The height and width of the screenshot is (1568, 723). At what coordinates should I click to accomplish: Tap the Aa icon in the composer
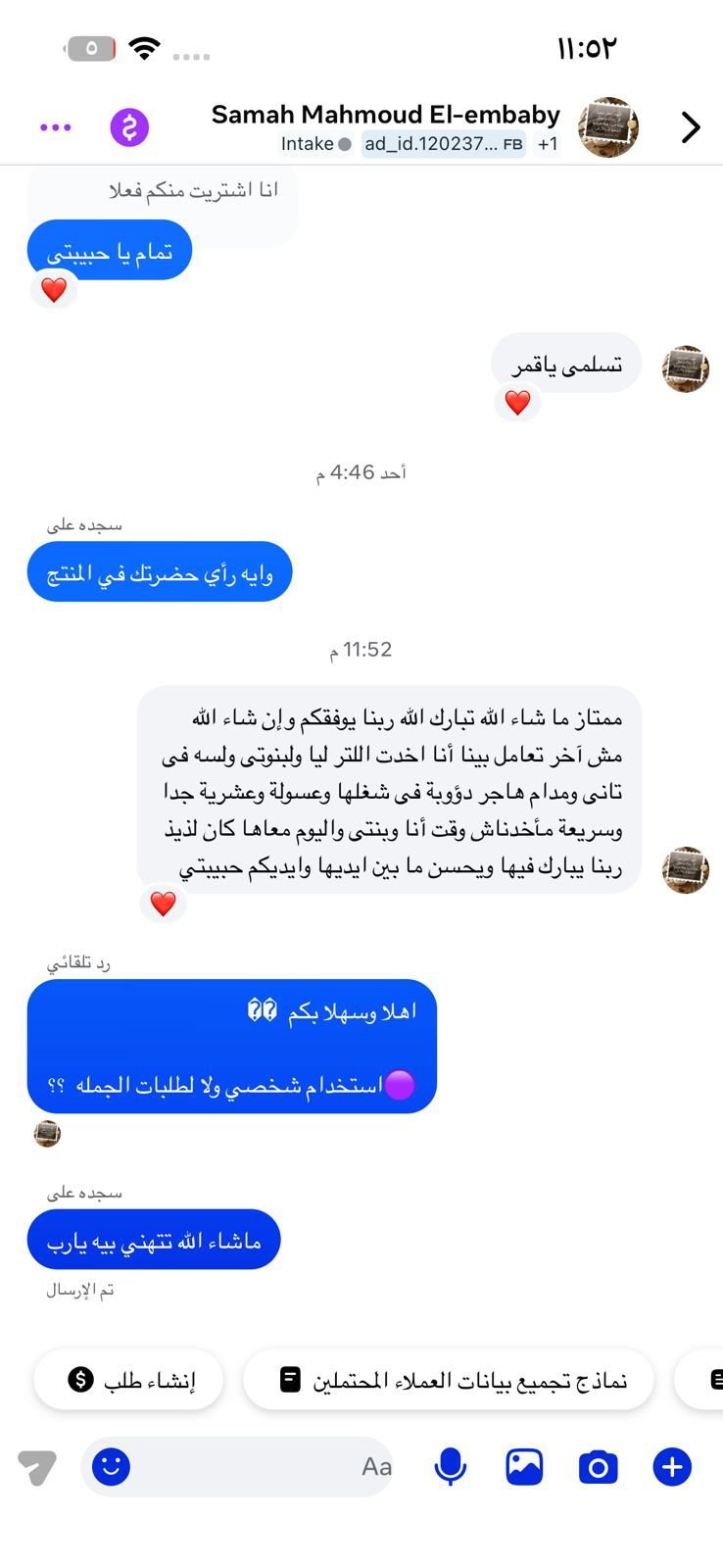tap(376, 1466)
